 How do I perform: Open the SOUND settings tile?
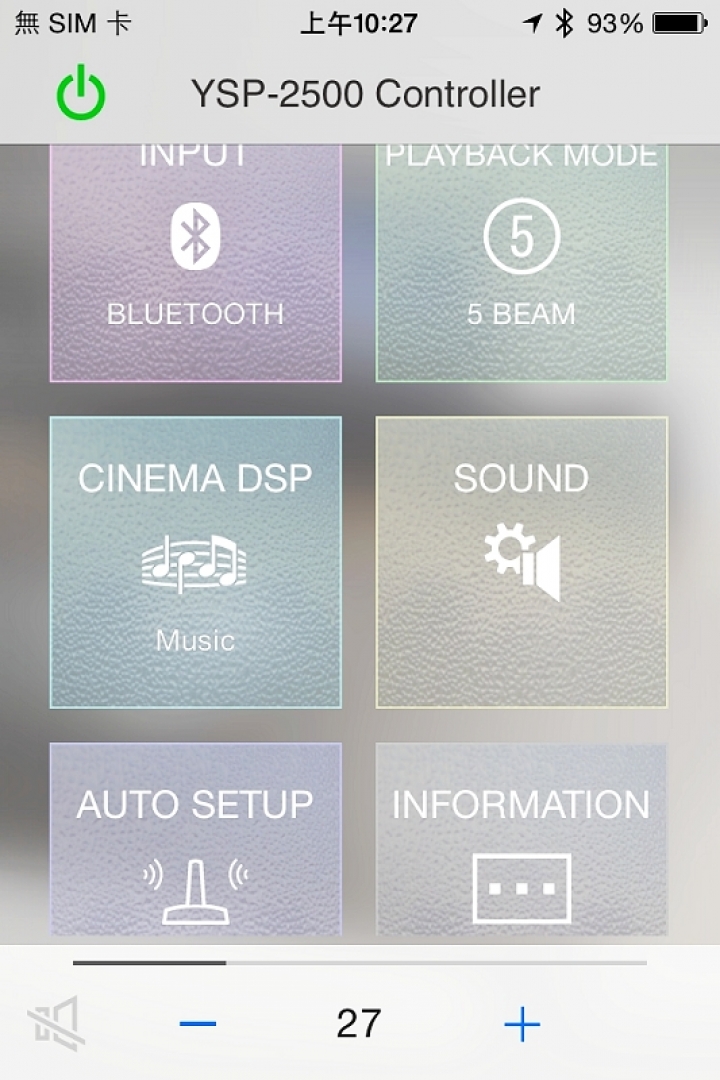click(521, 562)
